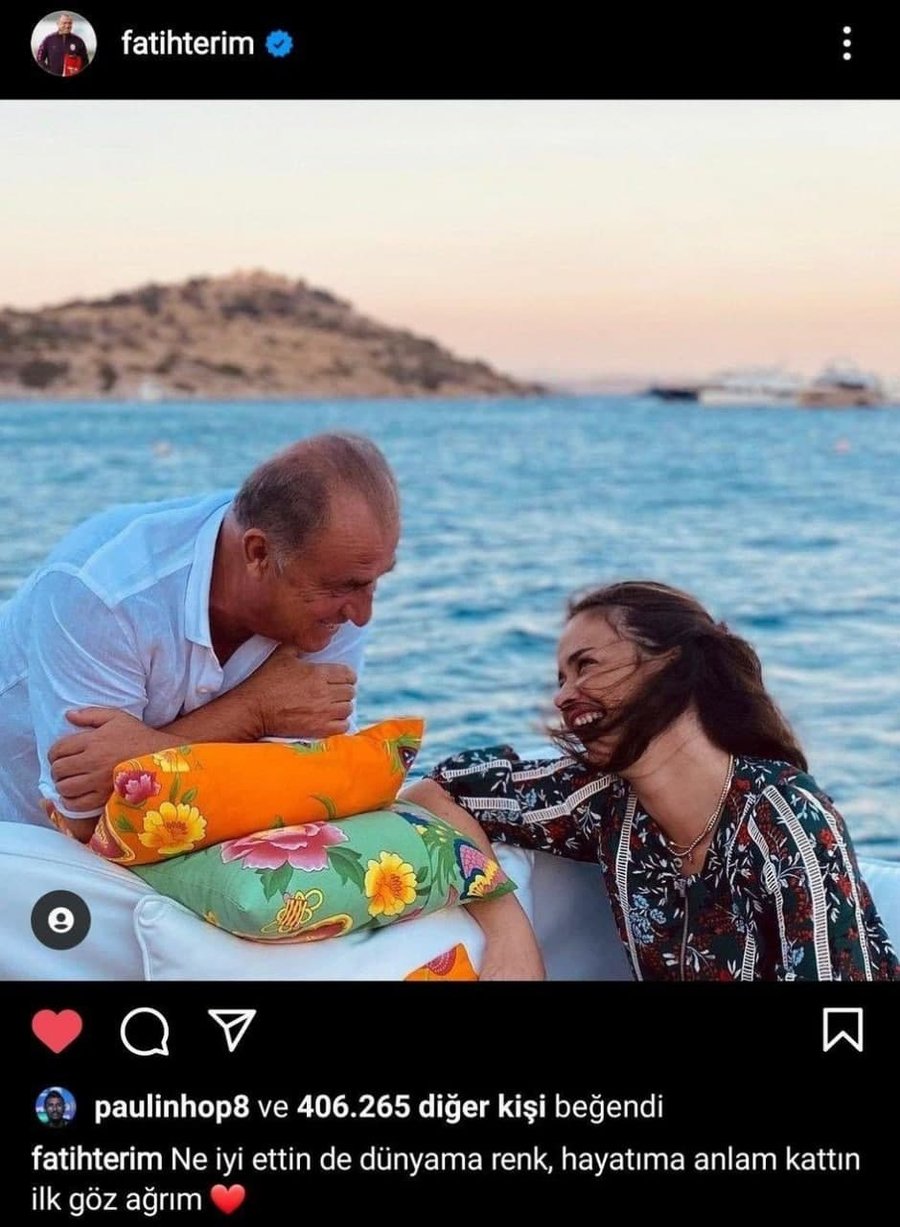Open fatihterim's profile picture
The image size is (900, 1227).
[63, 44]
